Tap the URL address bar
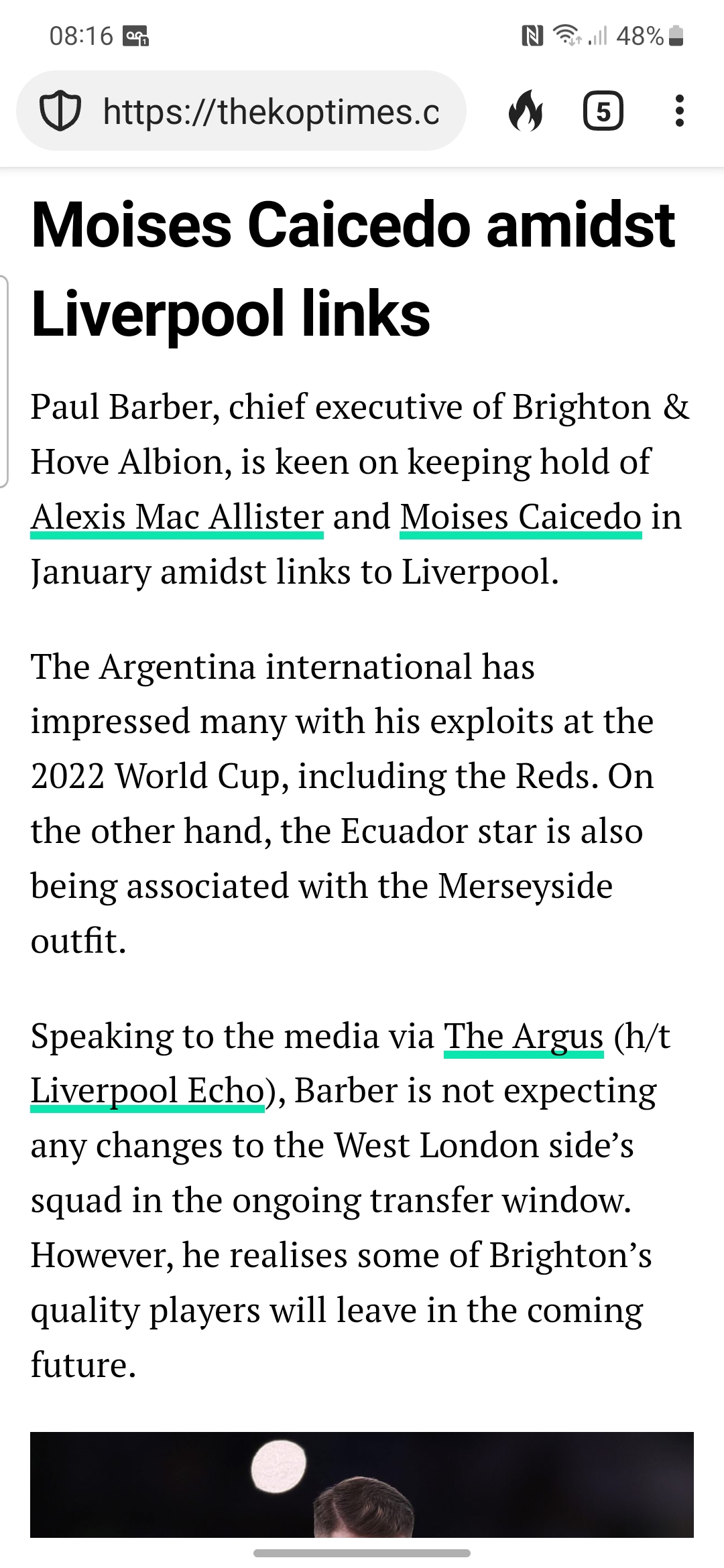The width and height of the screenshot is (724, 1568). coord(271,111)
